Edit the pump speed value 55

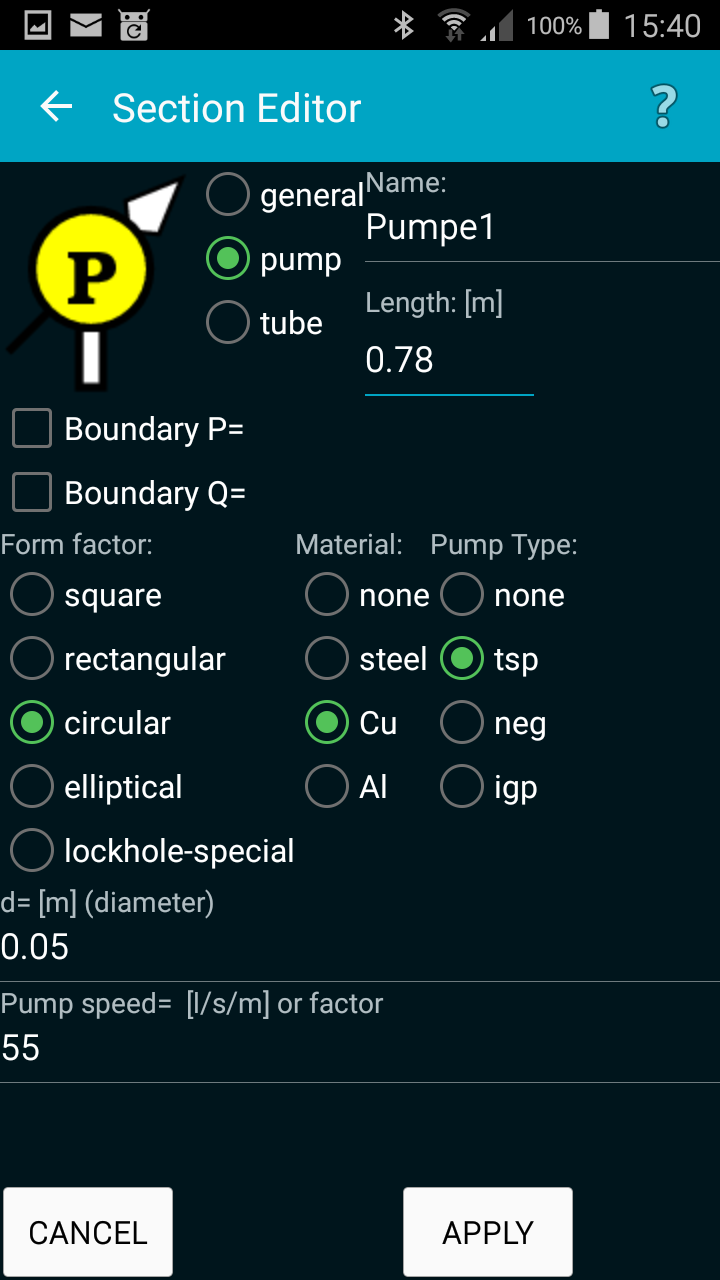[300, 1048]
